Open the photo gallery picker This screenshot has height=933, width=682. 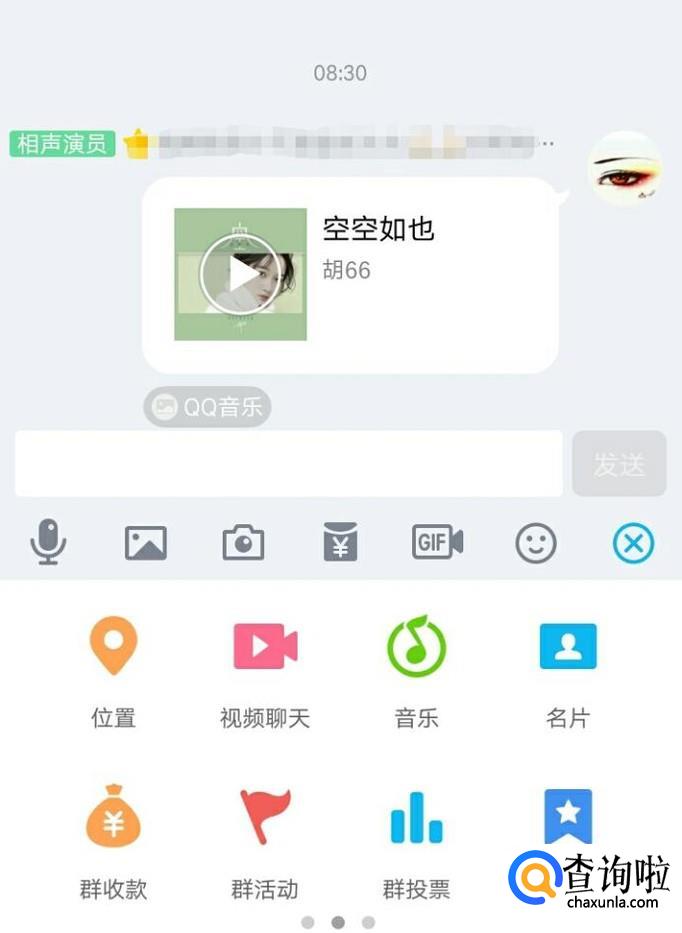145,543
